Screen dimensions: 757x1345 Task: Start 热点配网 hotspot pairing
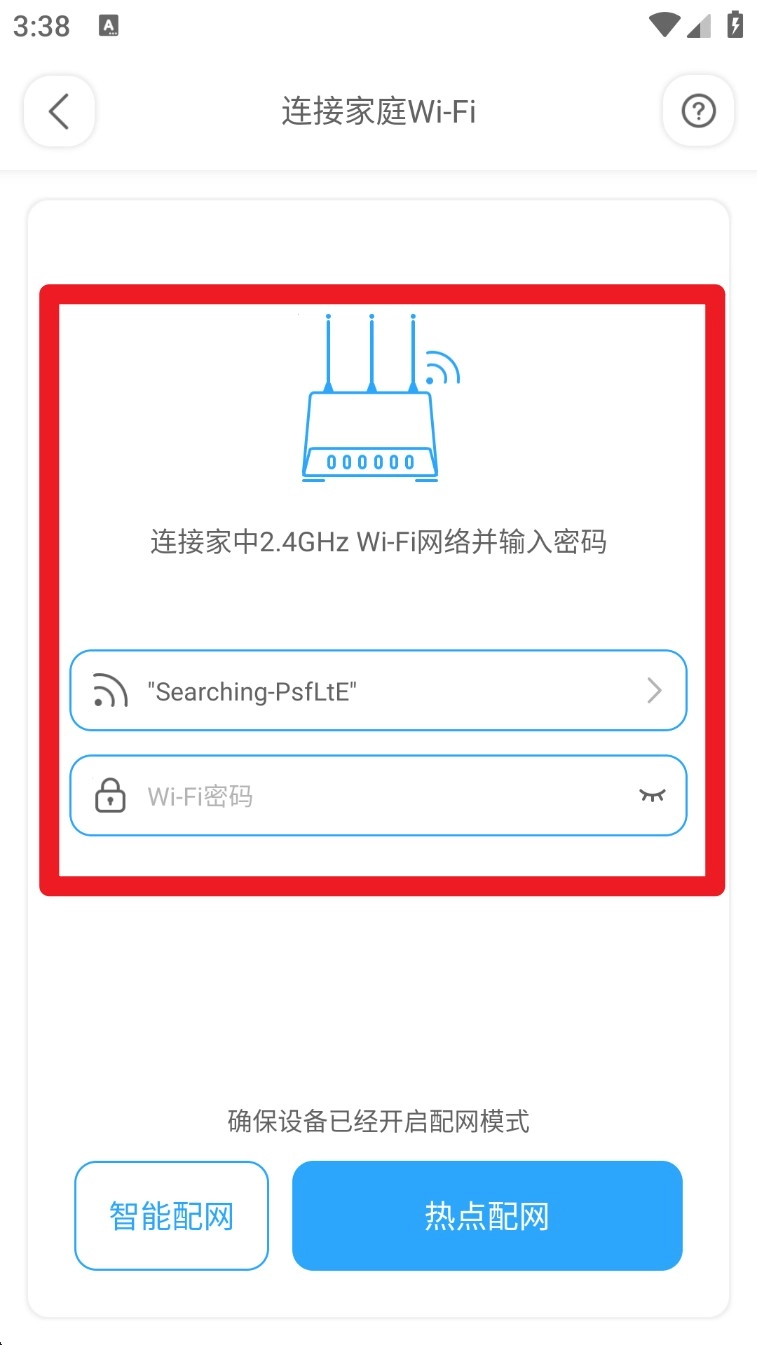pyautogui.click(x=487, y=1216)
